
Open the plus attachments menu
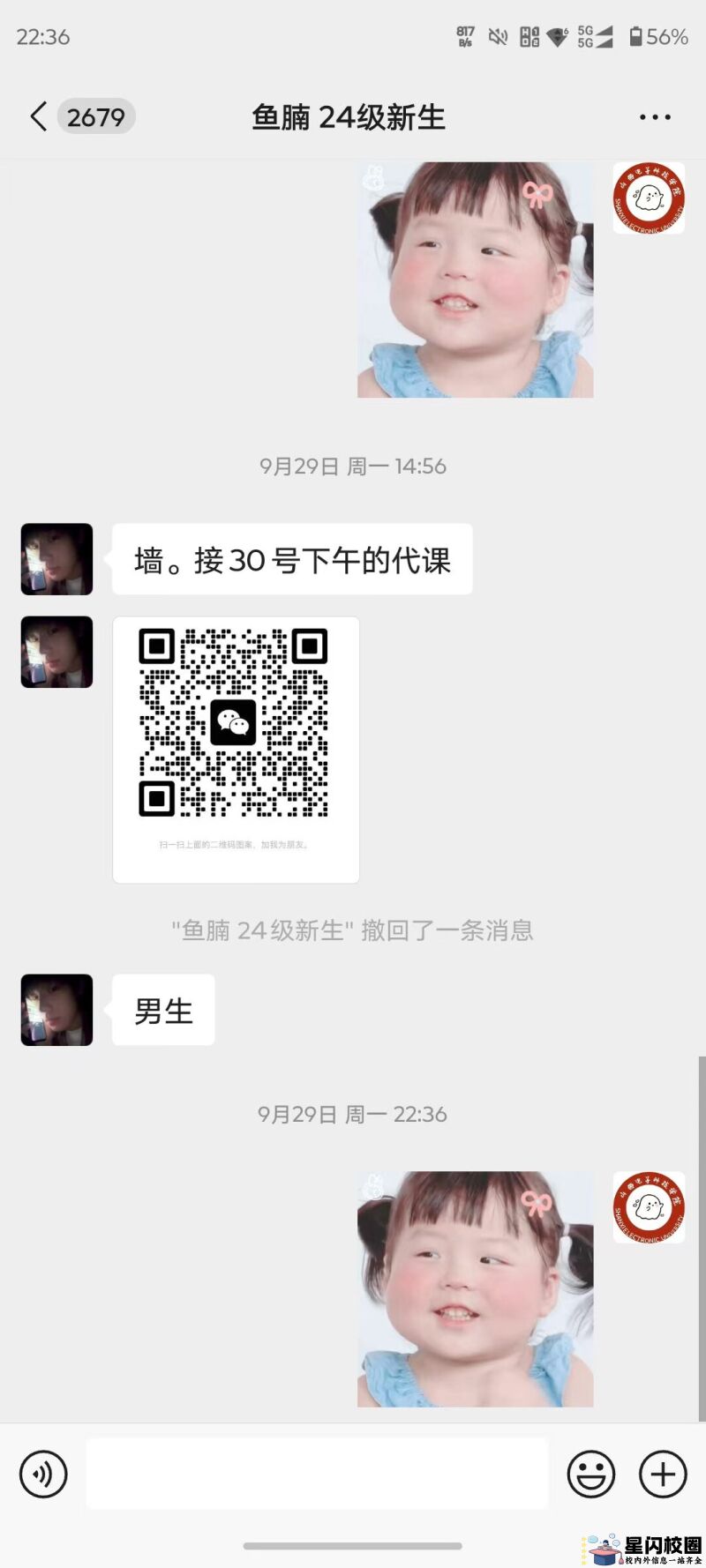pyautogui.click(x=663, y=1474)
